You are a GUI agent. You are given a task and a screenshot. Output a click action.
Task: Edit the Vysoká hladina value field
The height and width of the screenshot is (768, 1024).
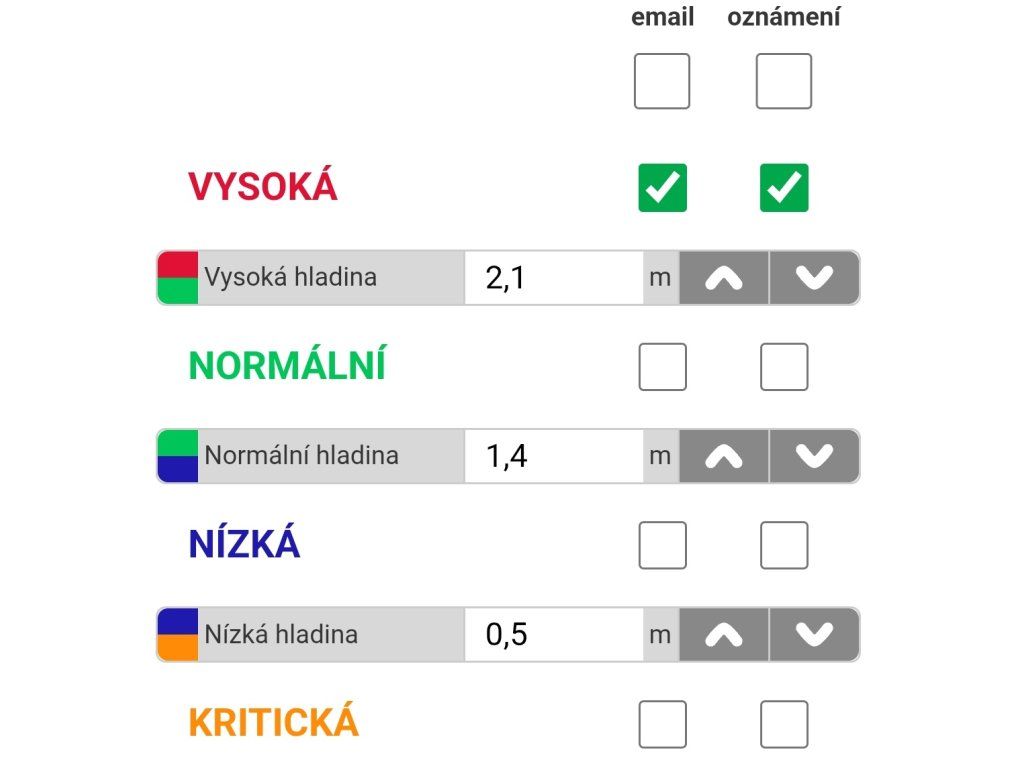pyautogui.click(x=553, y=278)
